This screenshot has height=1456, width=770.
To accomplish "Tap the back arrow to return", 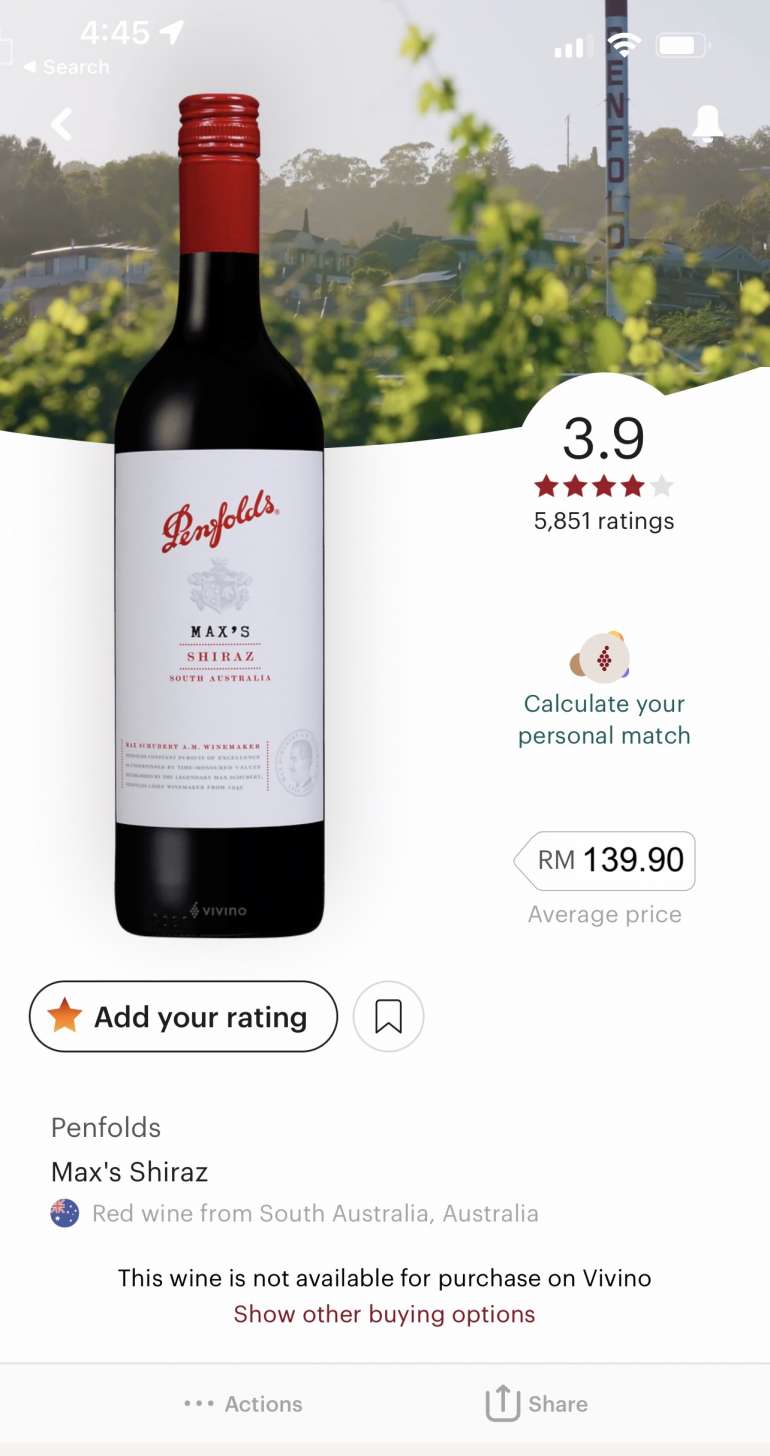I will tap(60, 124).
